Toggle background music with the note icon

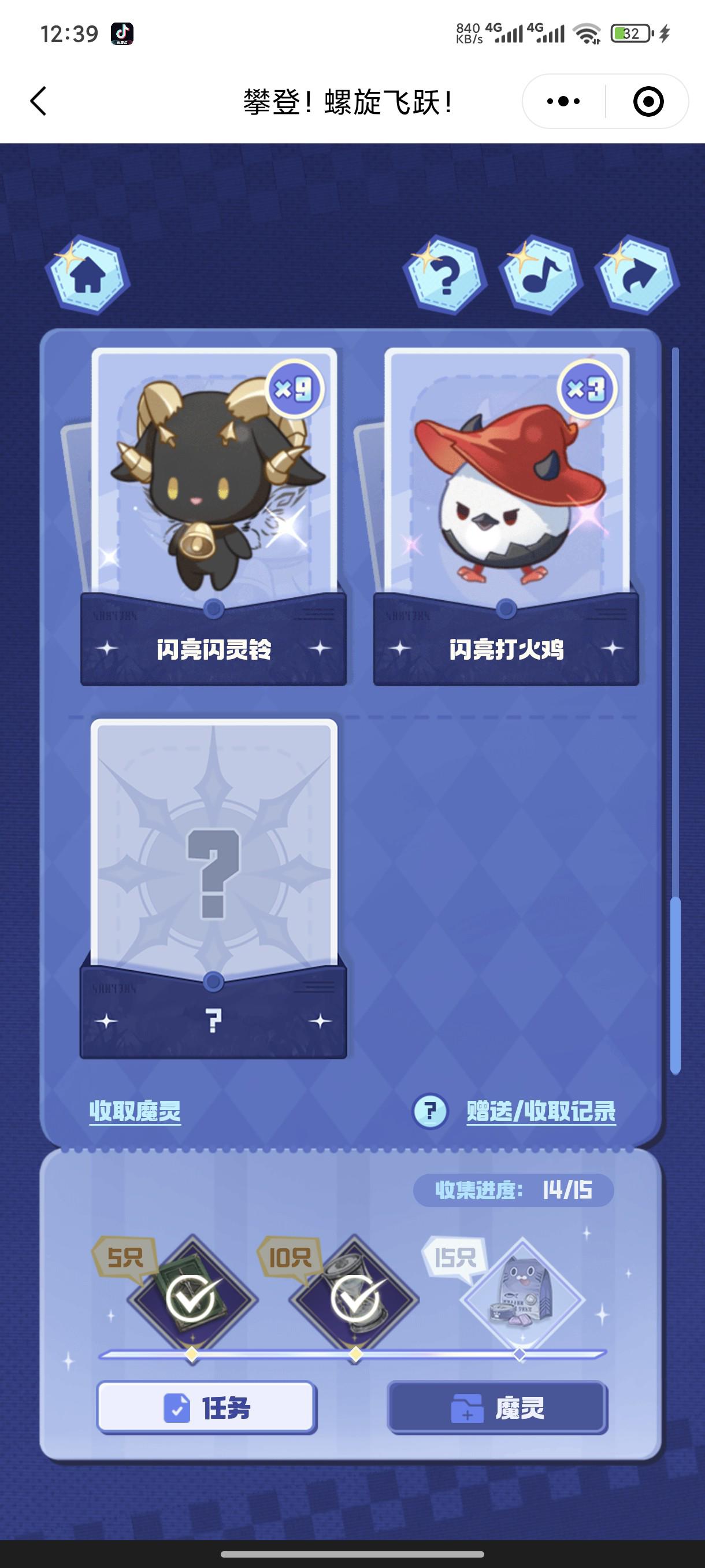tap(540, 276)
